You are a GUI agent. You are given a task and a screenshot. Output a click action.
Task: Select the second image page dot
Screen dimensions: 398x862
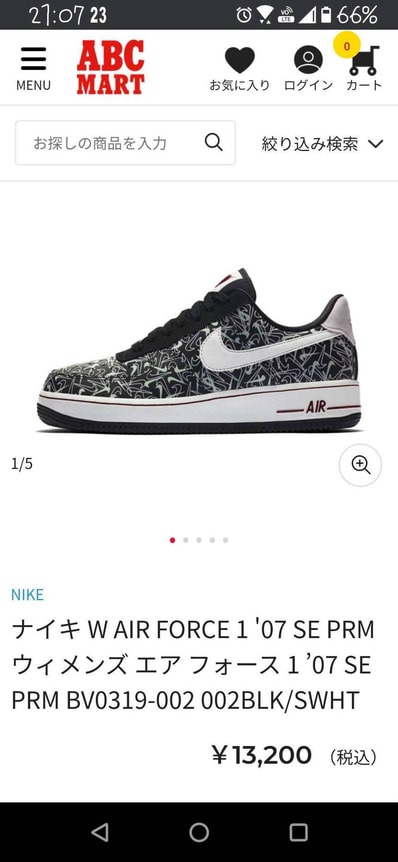[x=186, y=540]
